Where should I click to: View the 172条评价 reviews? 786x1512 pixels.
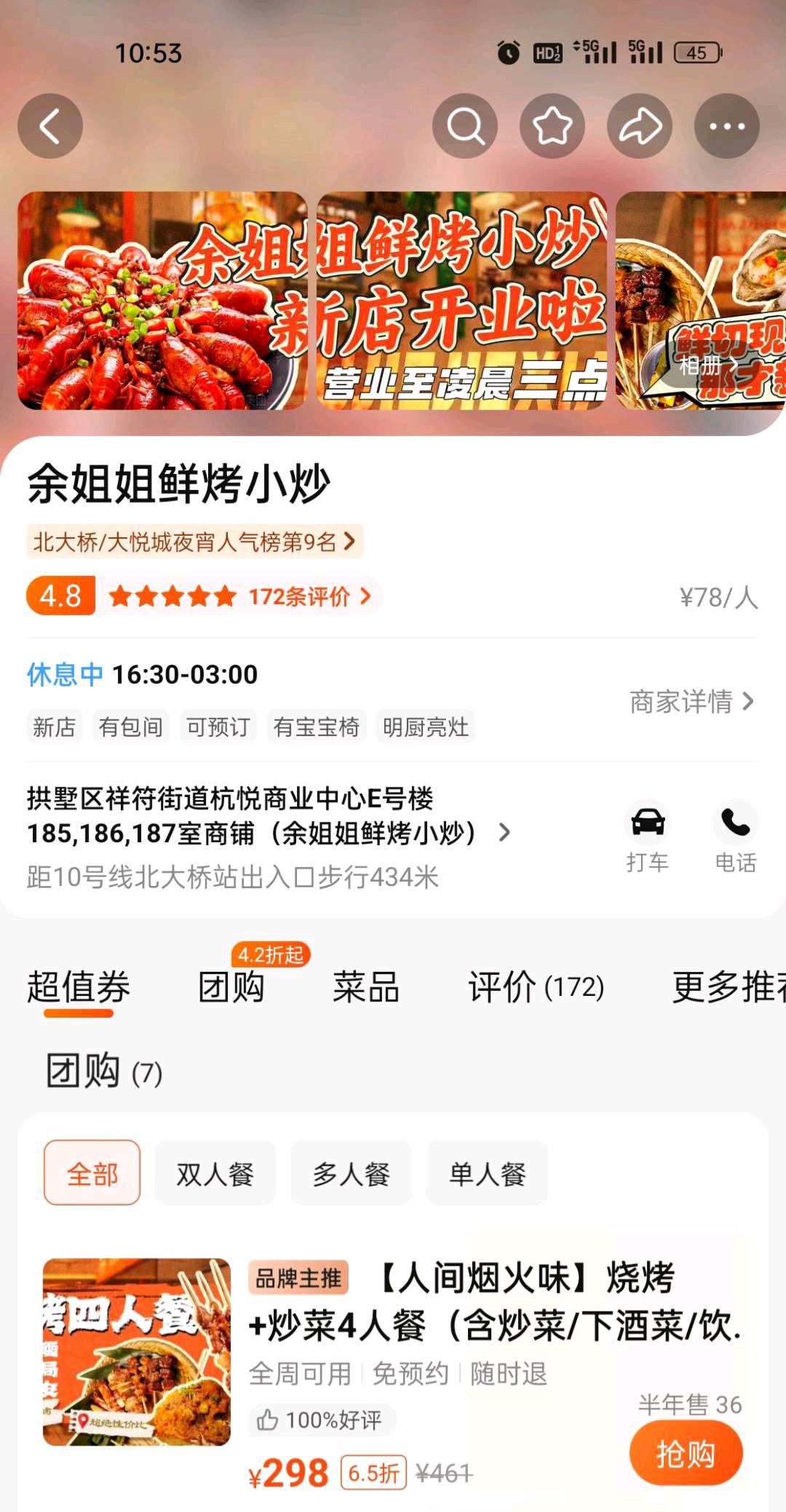(x=309, y=597)
